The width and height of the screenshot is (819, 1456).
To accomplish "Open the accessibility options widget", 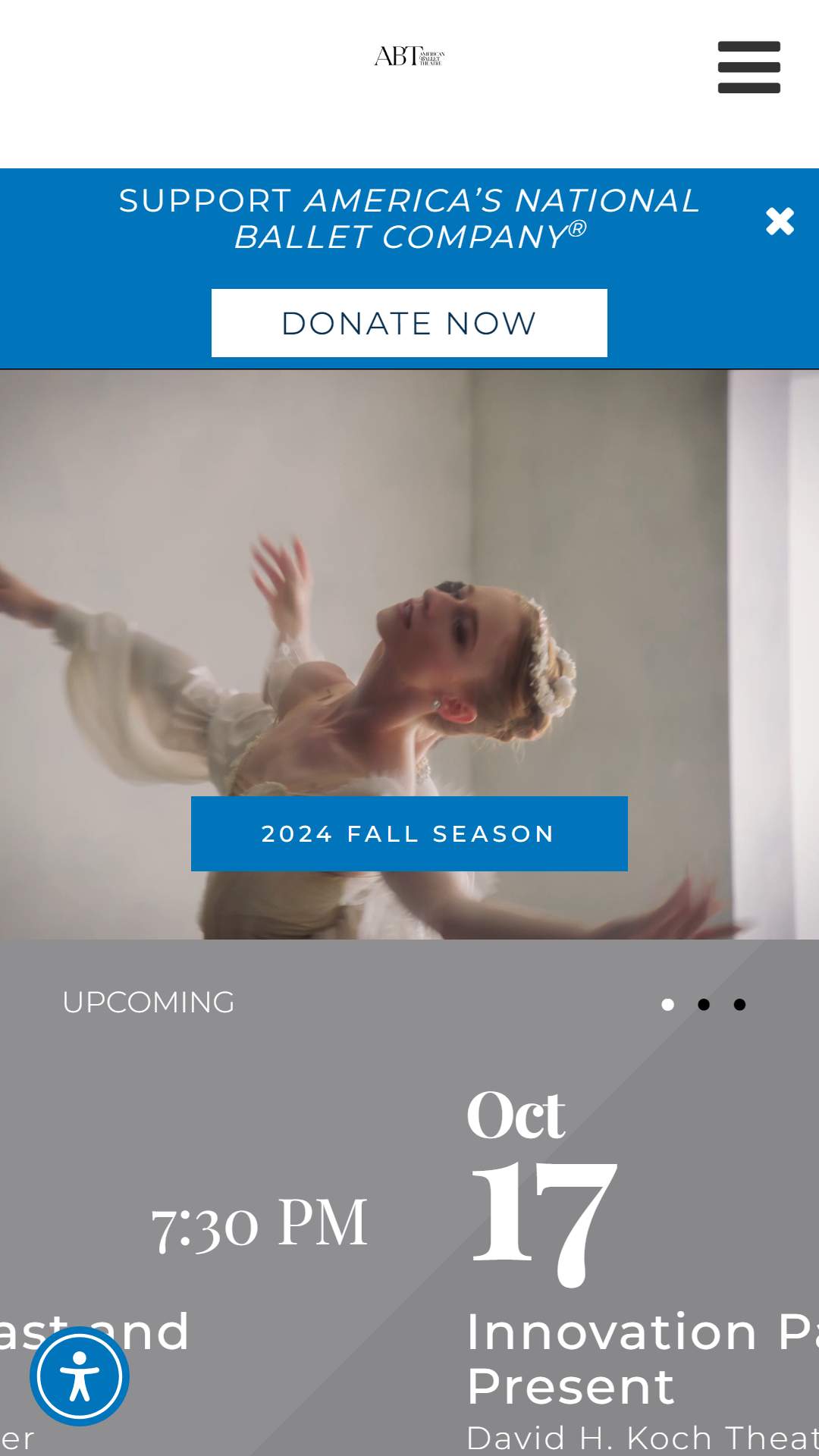I will click(80, 1376).
